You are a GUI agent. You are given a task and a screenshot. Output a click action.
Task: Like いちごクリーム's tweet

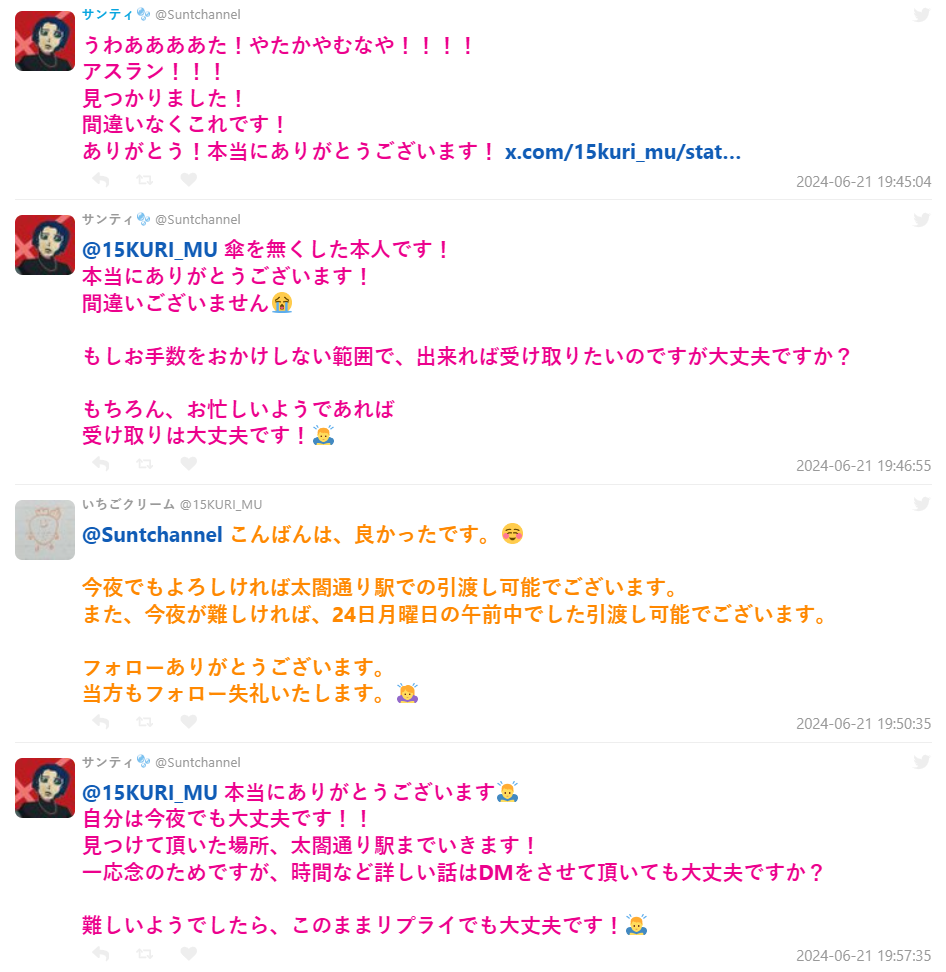point(188,722)
